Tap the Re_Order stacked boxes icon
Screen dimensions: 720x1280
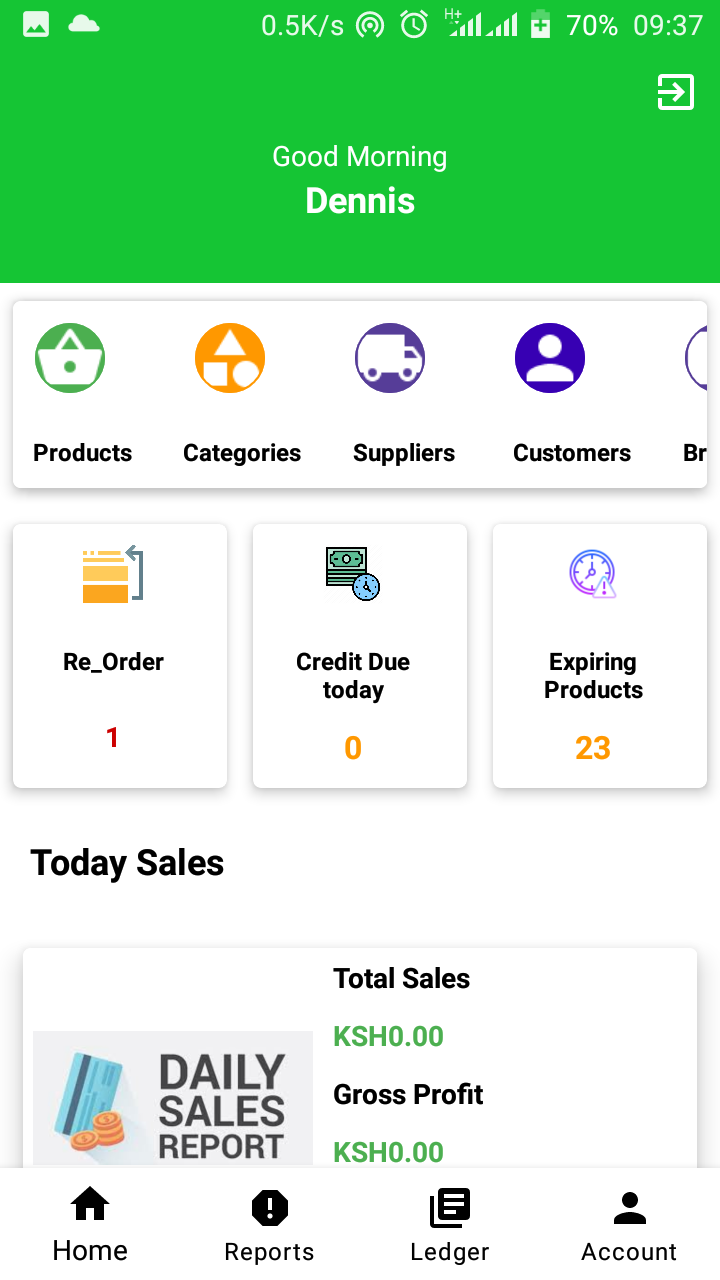click(x=113, y=574)
